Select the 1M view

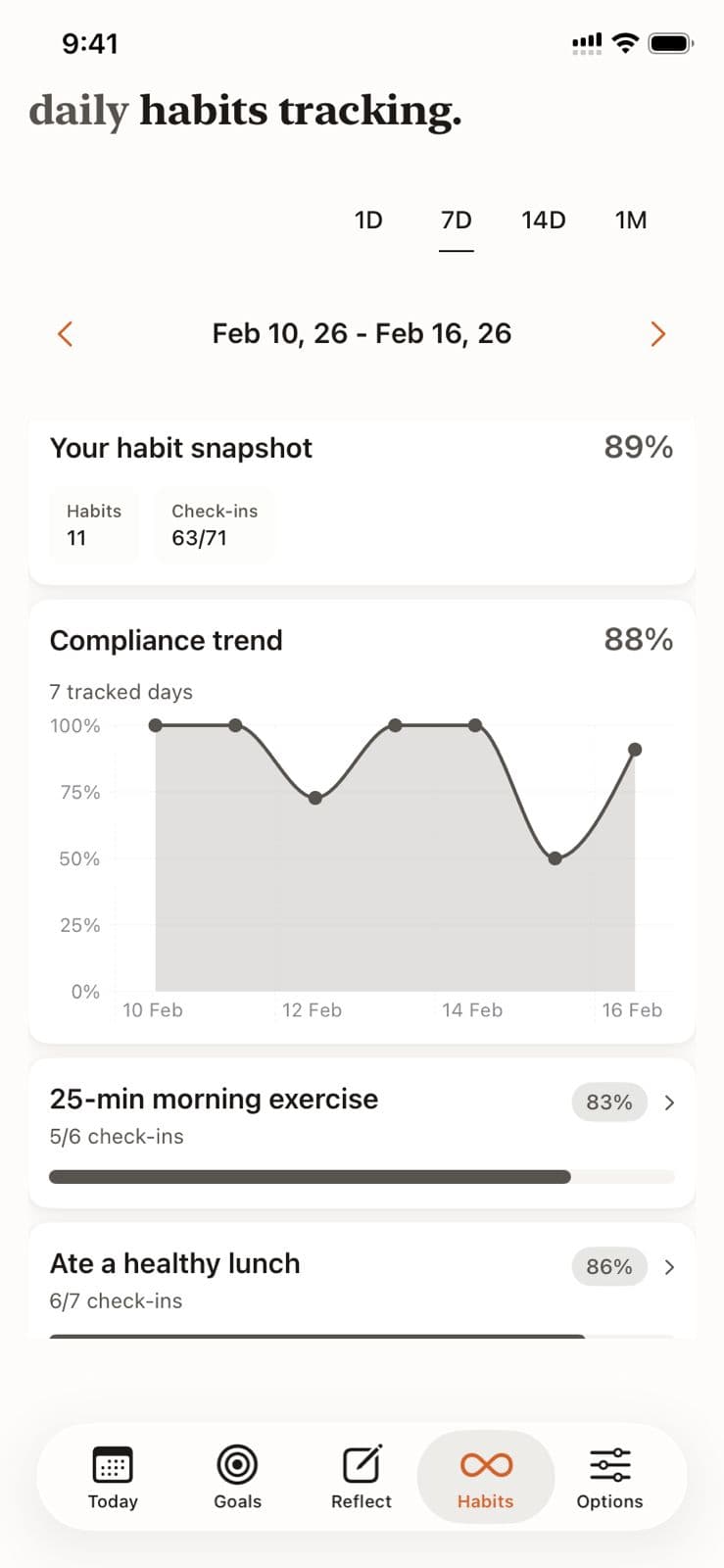pyautogui.click(x=630, y=220)
